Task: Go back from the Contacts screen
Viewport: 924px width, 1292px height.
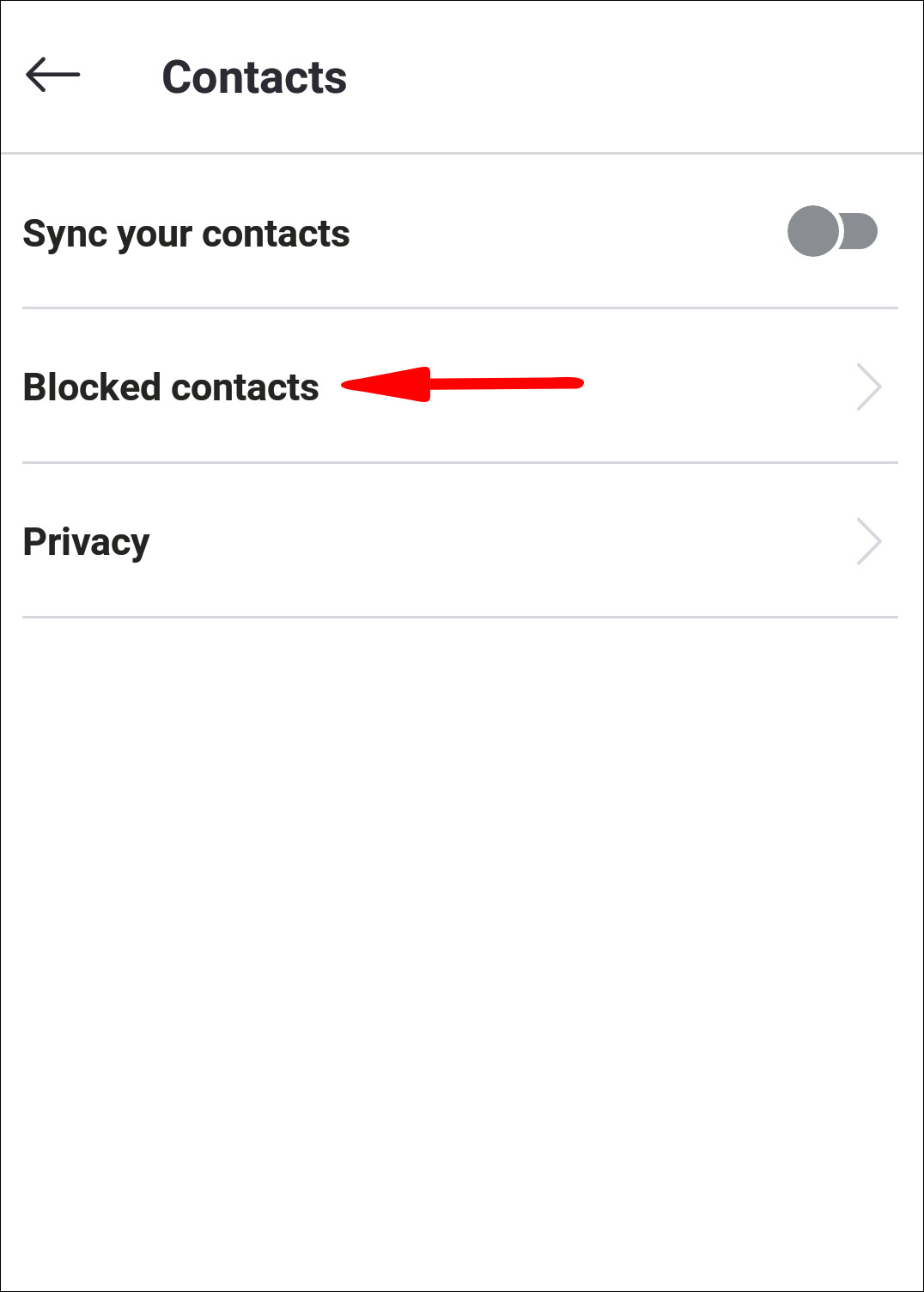Action: [x=52, y=76]
